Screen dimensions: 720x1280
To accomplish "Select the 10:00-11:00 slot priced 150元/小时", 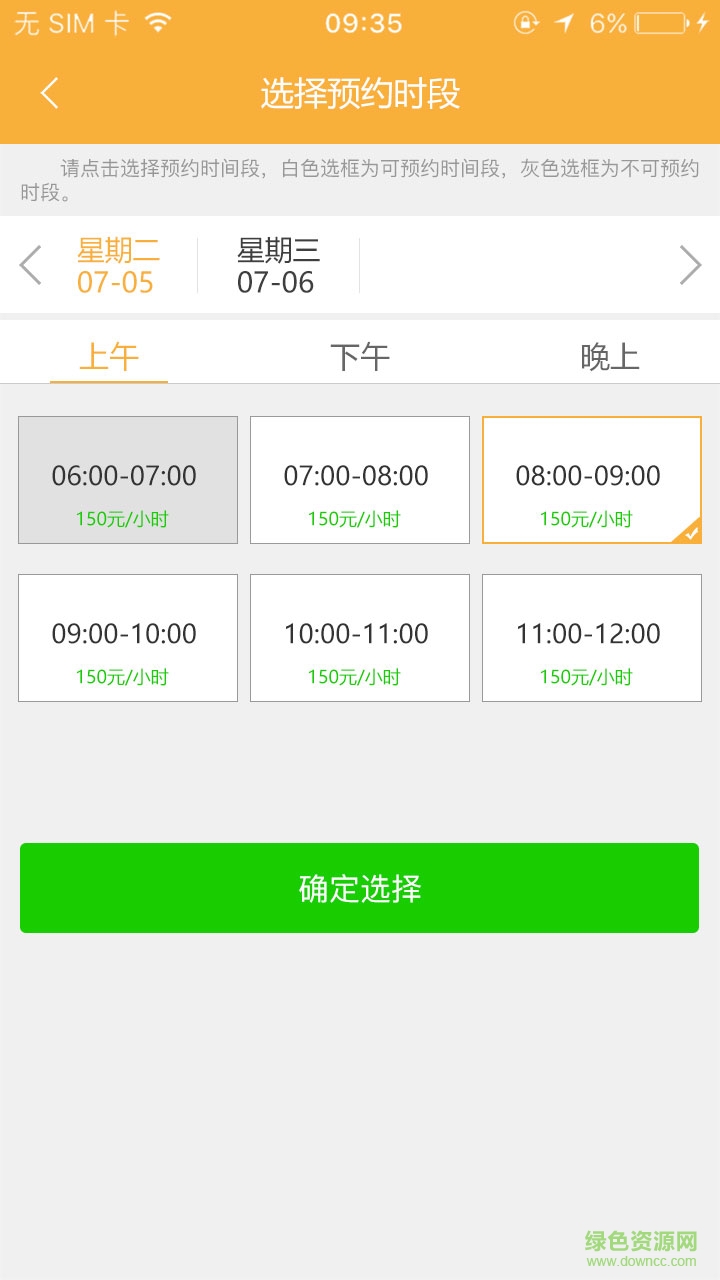I will point(359,637).
